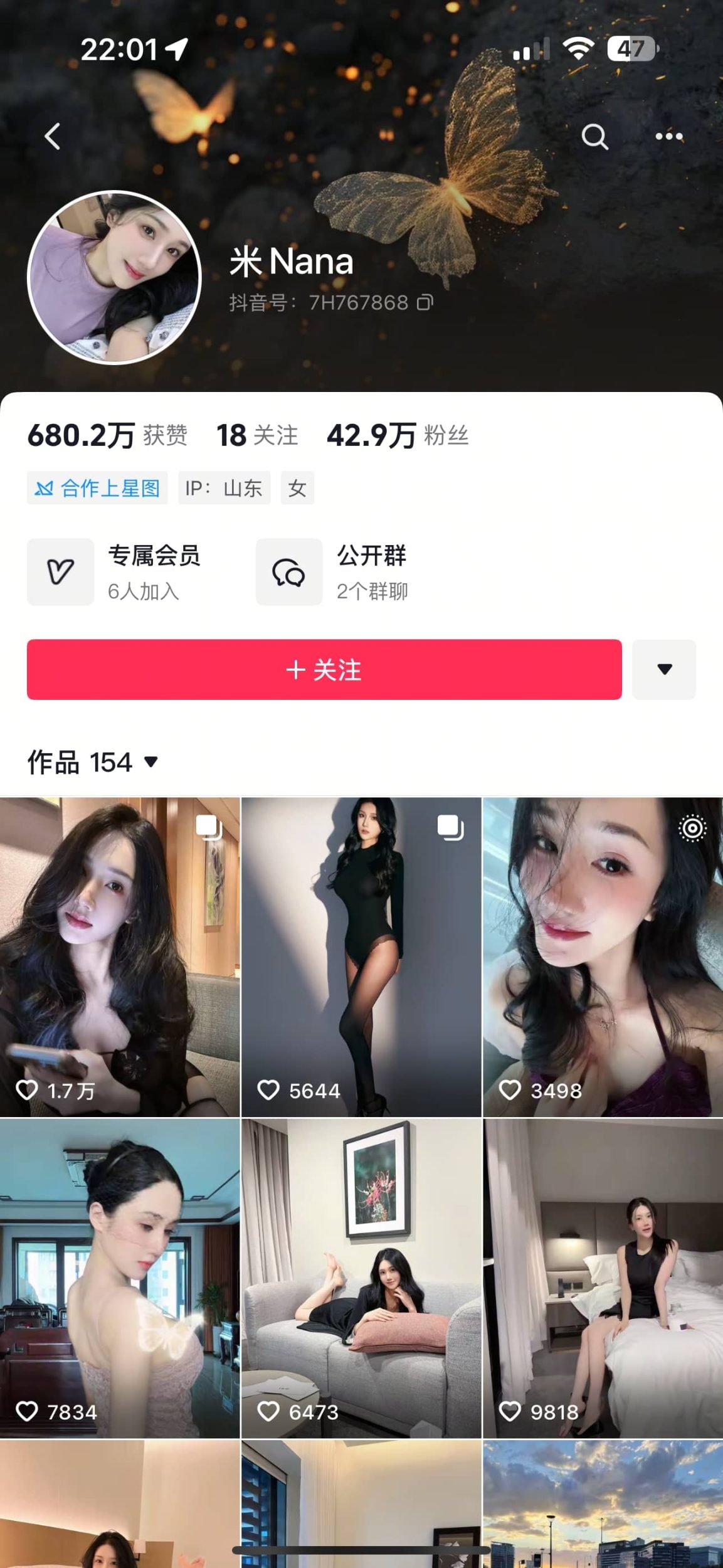Expand the 作品 154 sort dropdown

pyautogui.click(x=150, y=763)
